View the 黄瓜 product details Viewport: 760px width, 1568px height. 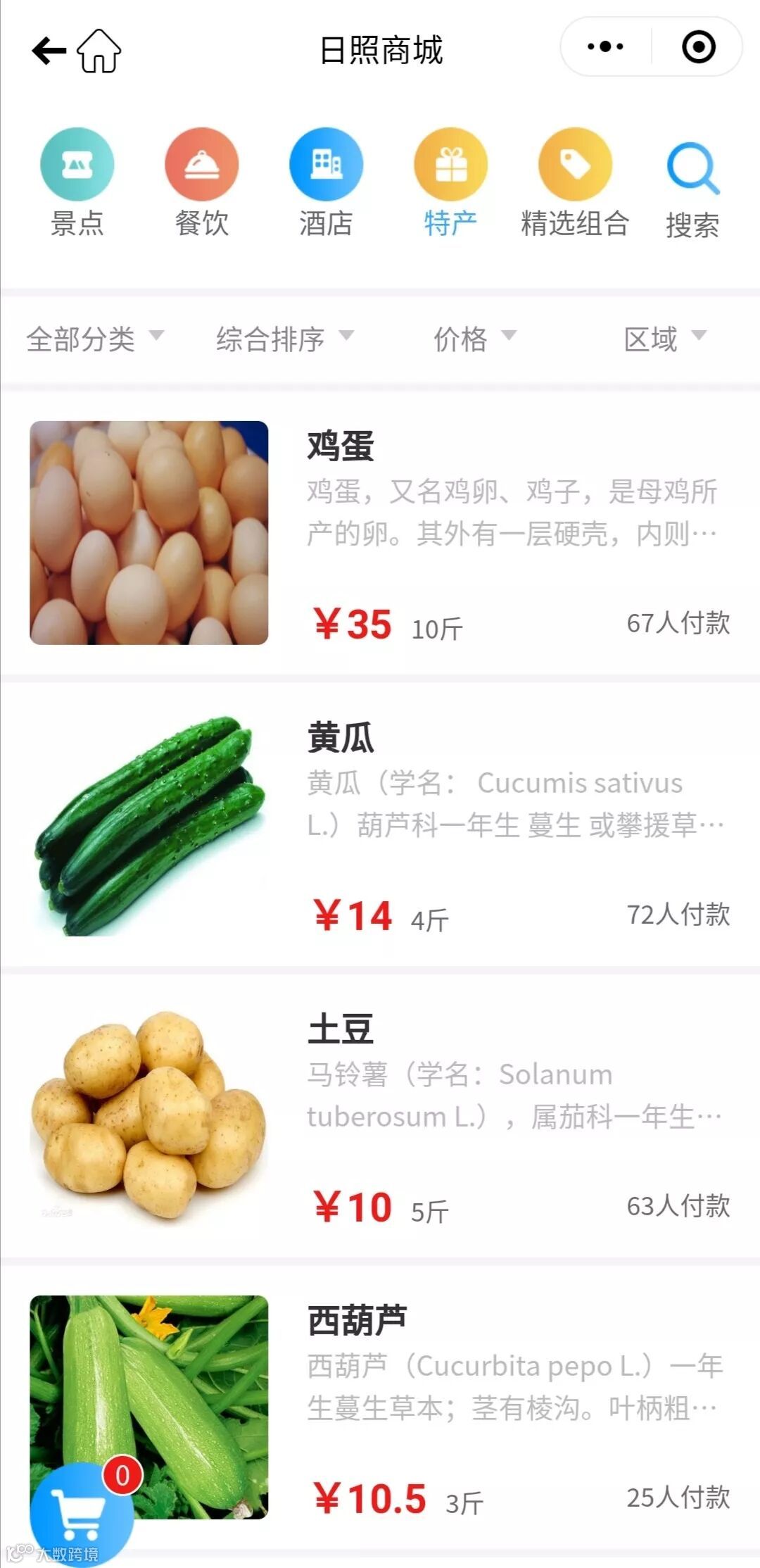[x=380, y=825]
